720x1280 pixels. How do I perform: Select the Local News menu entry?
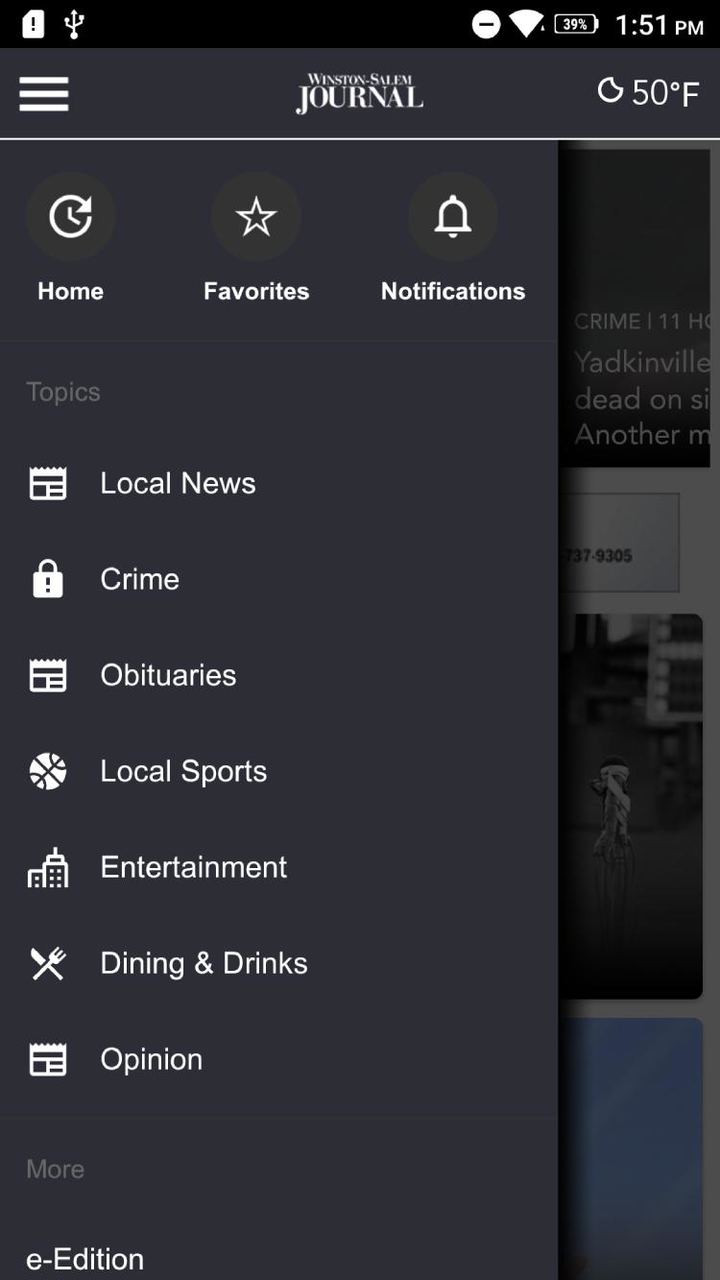177,482
